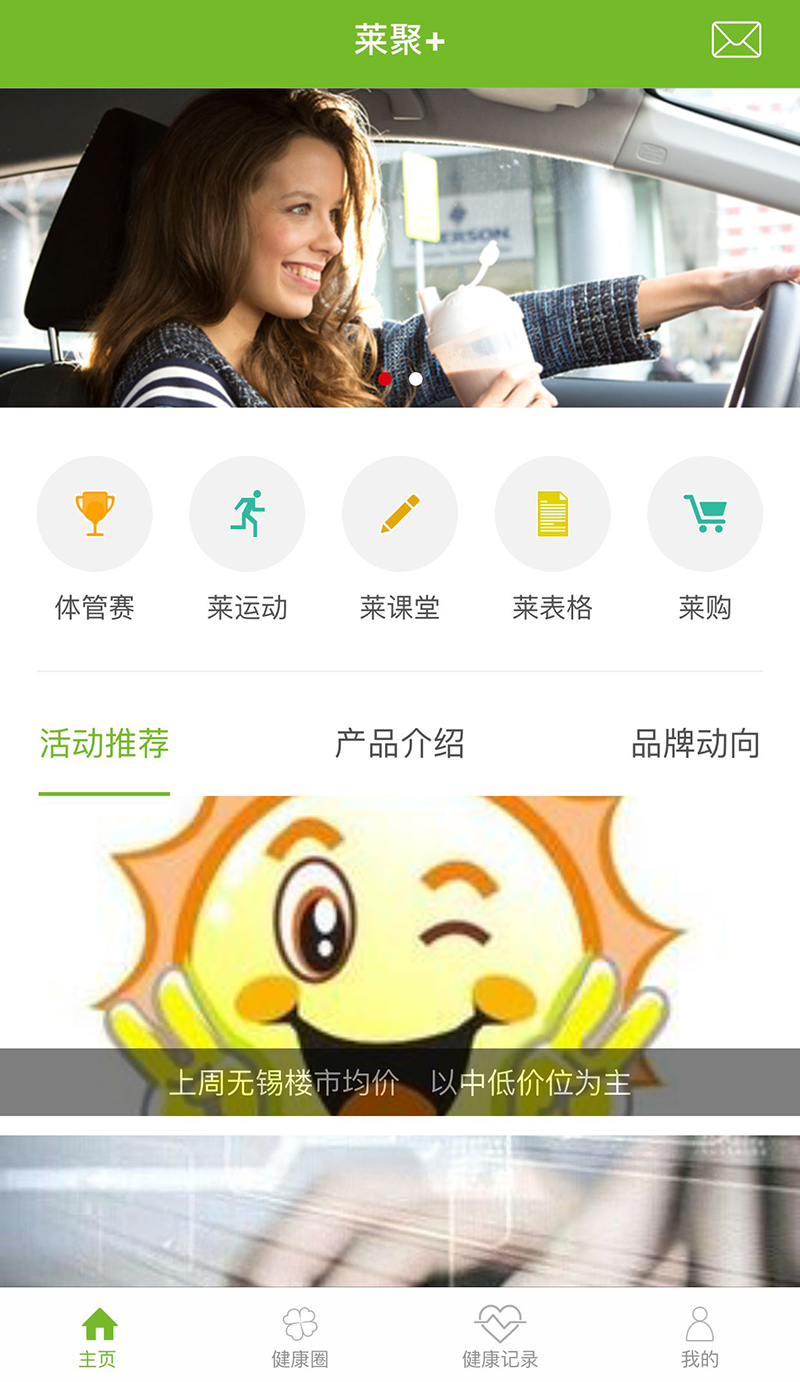
Task: Open the 我的 profile tab
Action: [x=700, y=1337]
